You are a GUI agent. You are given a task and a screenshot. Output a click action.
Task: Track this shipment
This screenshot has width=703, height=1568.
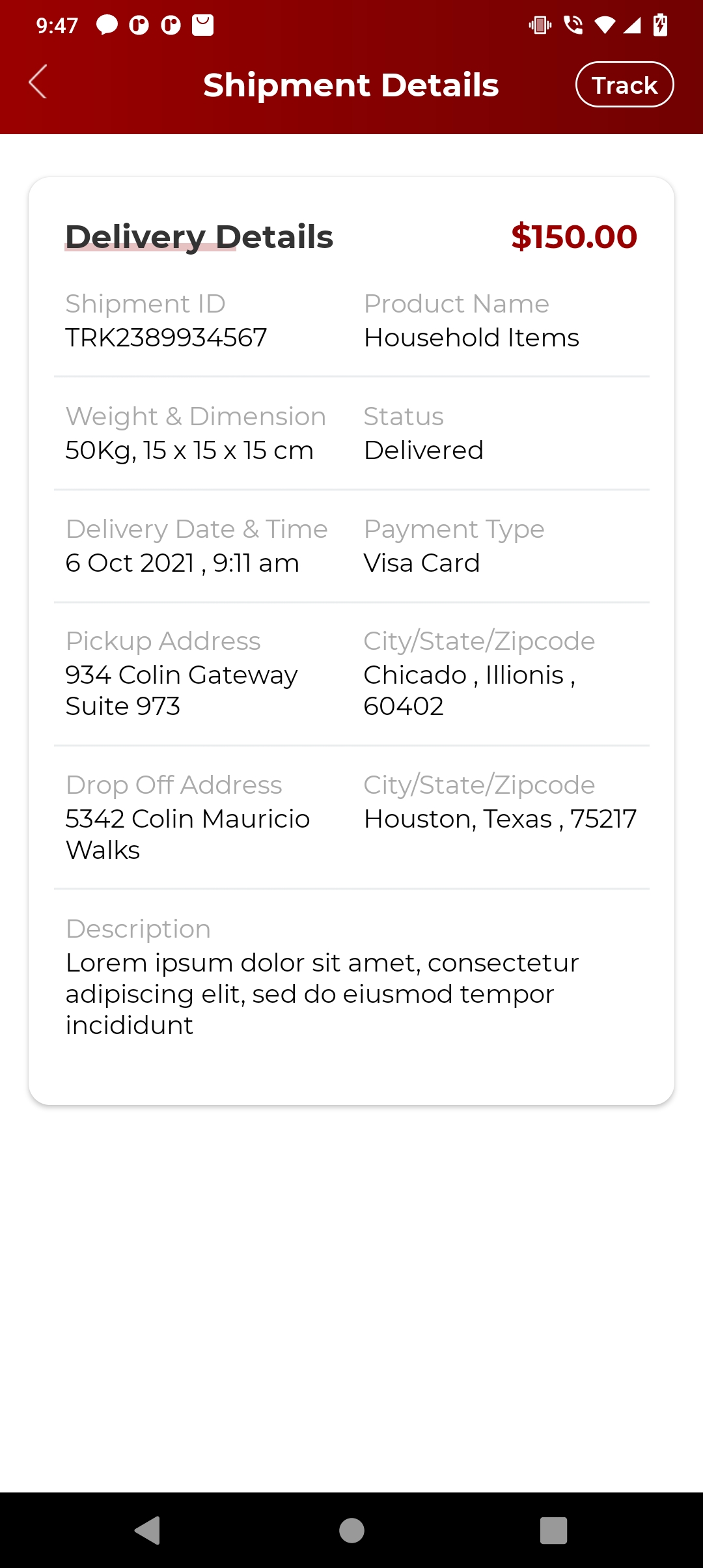tap(624, 85)
